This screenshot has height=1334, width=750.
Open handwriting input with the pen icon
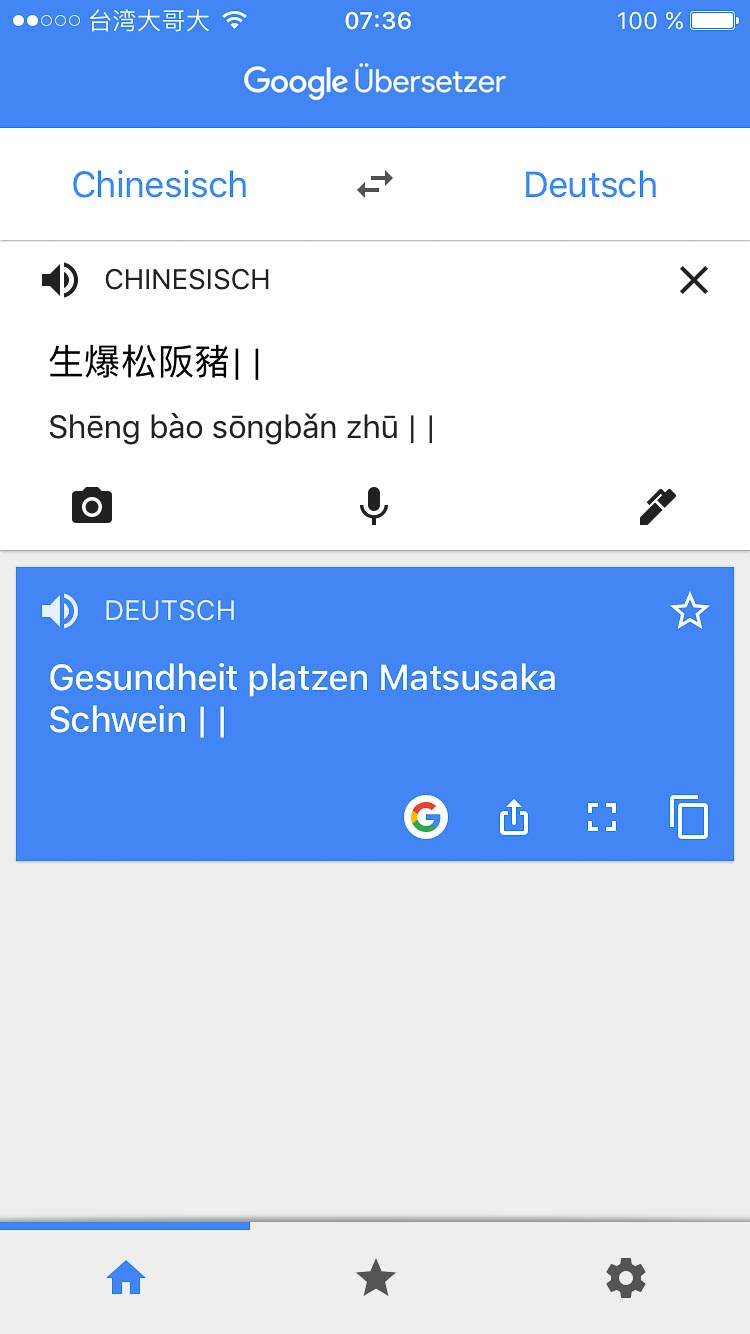(657, 506)
